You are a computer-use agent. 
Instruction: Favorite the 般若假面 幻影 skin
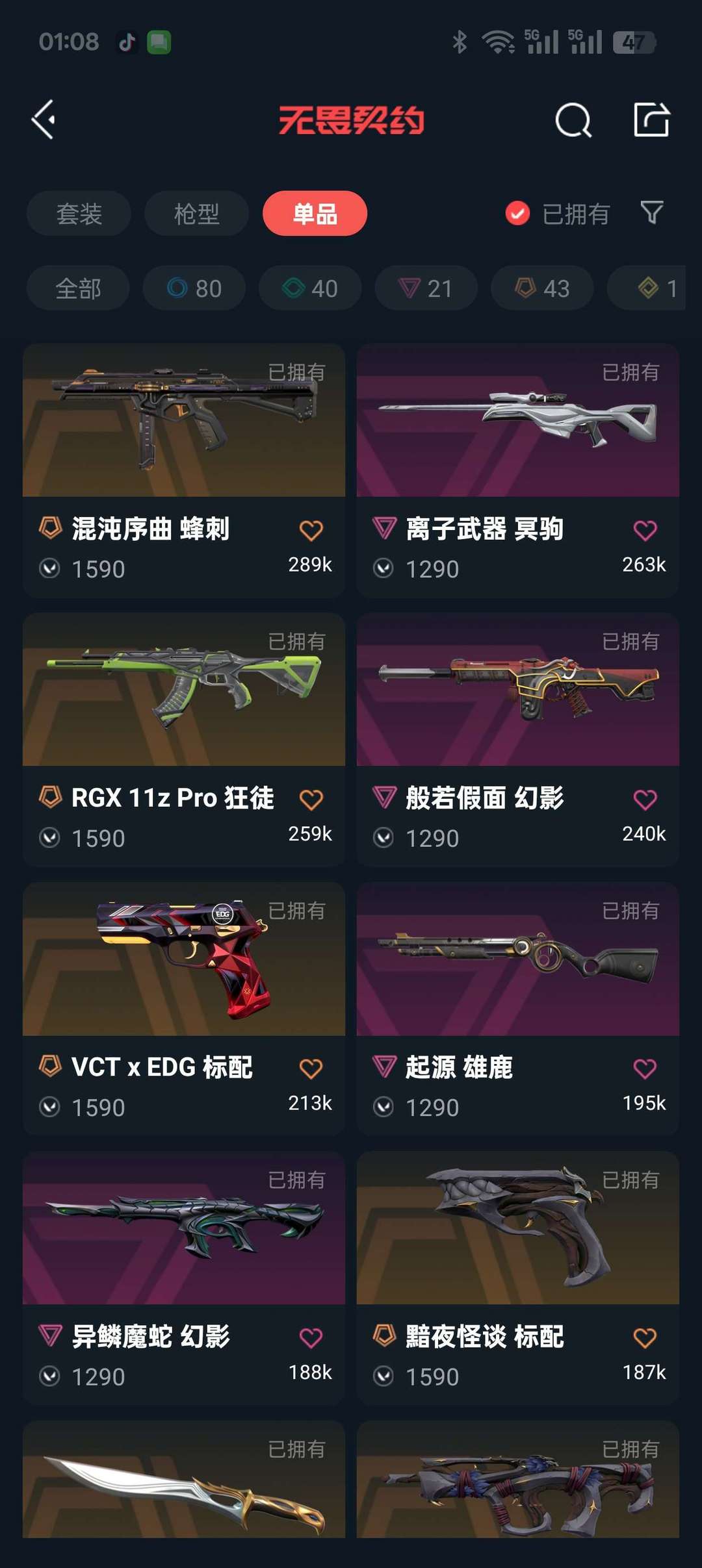645,800
